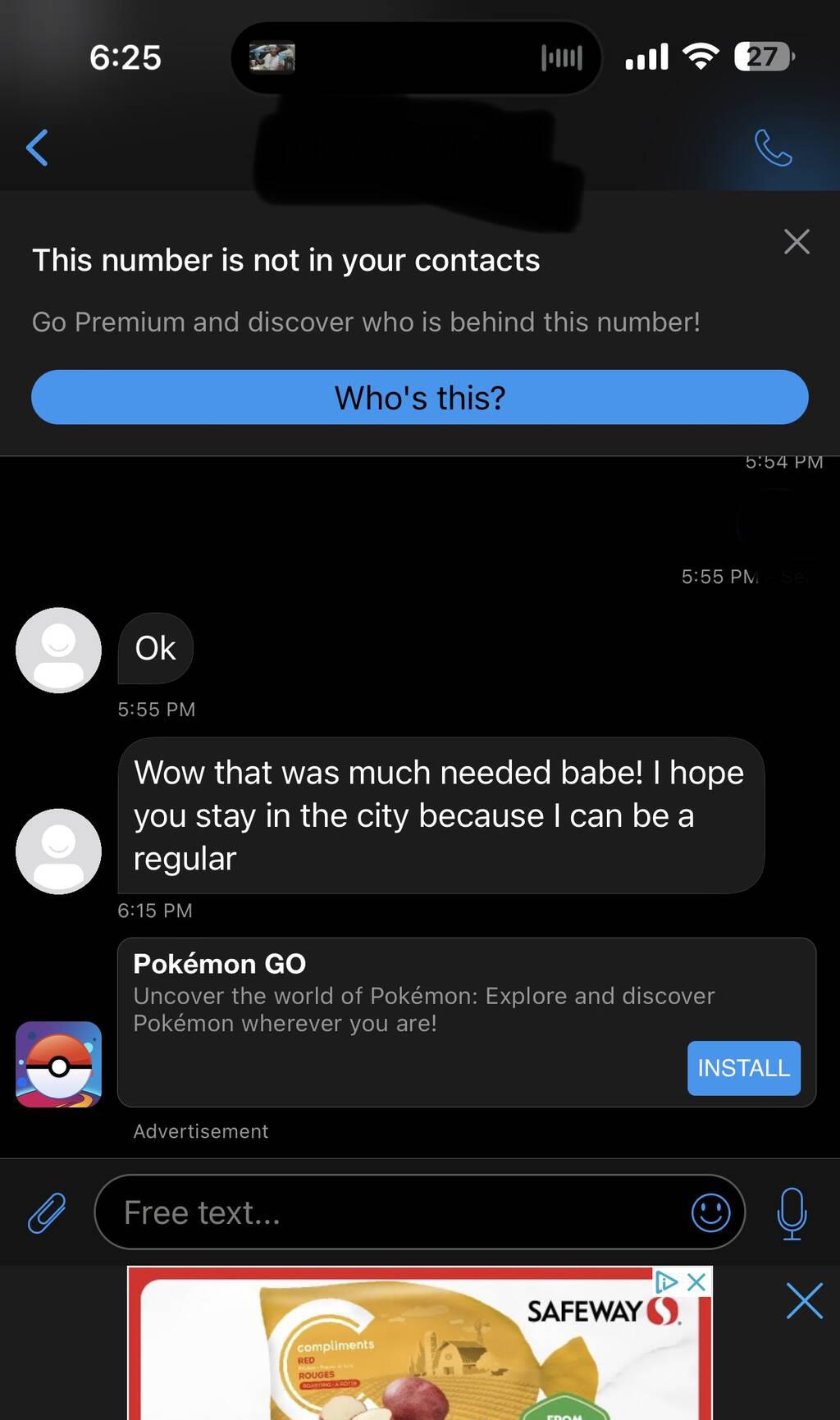Open the Pokémon GO ad card

(x=466, y=1022)
